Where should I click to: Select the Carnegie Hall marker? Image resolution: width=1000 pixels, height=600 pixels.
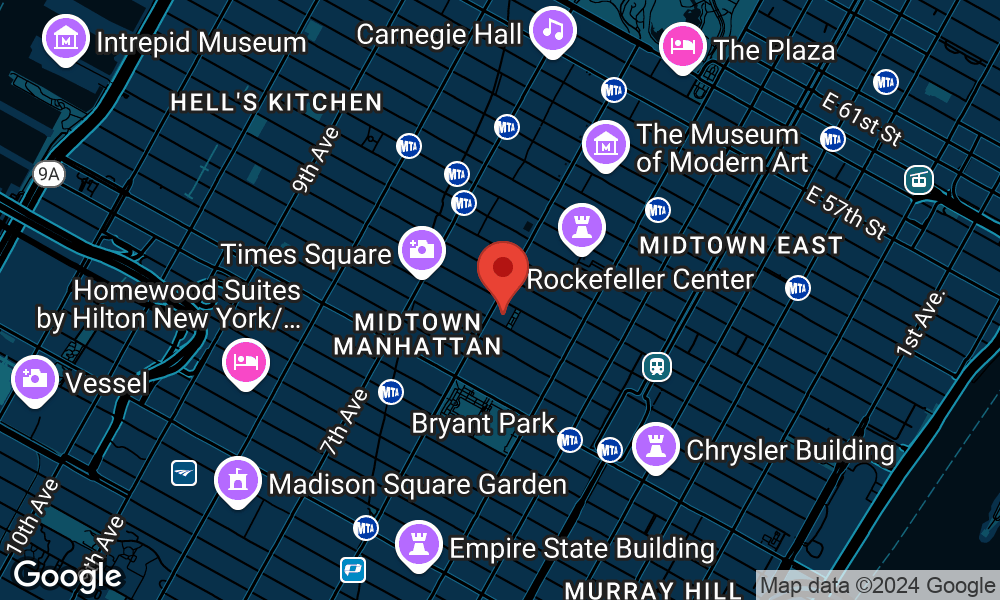click(x=553, y=29)
